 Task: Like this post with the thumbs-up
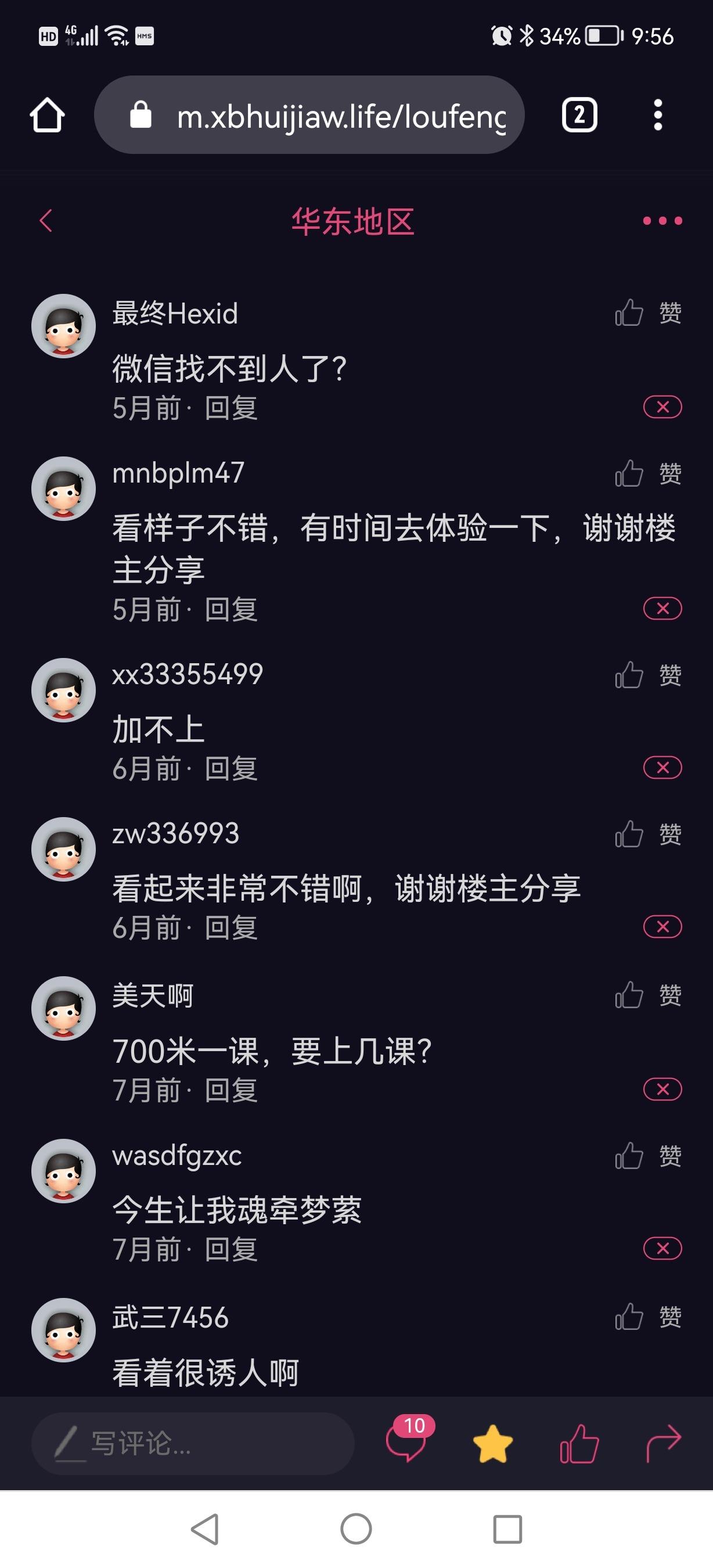pos(578,1443)
